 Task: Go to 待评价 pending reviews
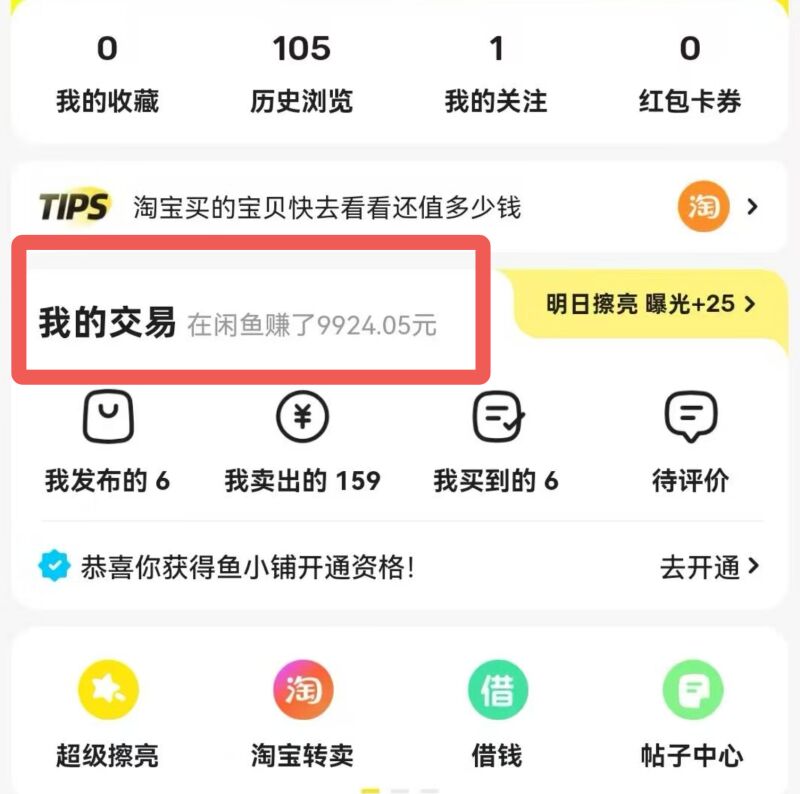click(x=690, y=443)
